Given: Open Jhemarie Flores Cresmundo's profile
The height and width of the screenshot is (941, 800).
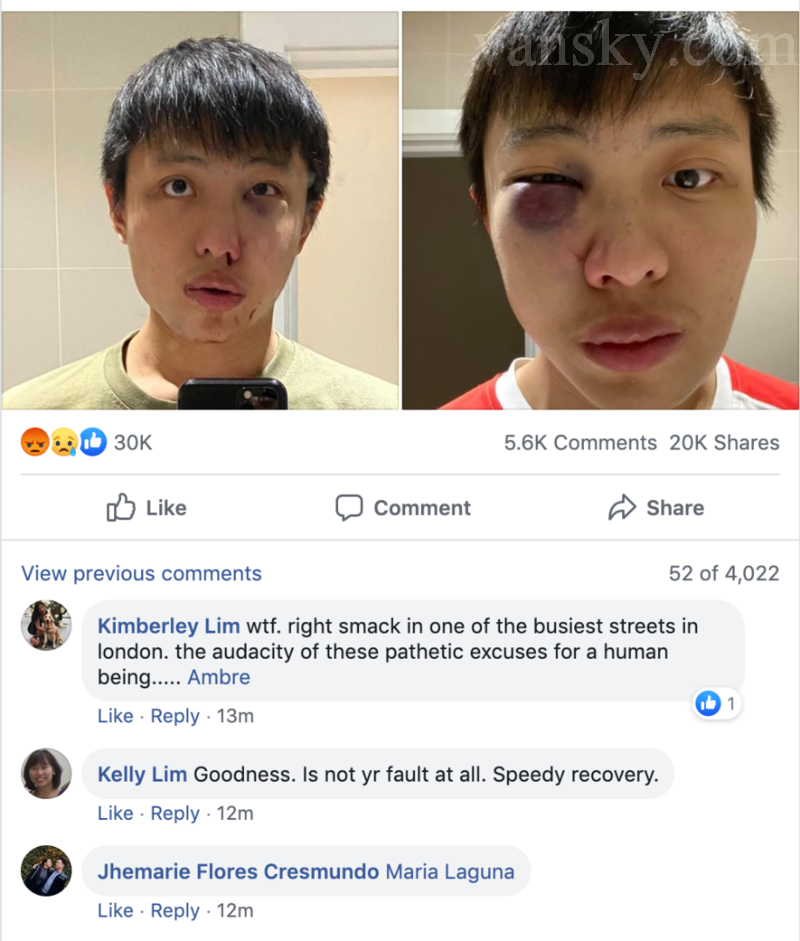Looking at the screenshot, I should 238,871.
